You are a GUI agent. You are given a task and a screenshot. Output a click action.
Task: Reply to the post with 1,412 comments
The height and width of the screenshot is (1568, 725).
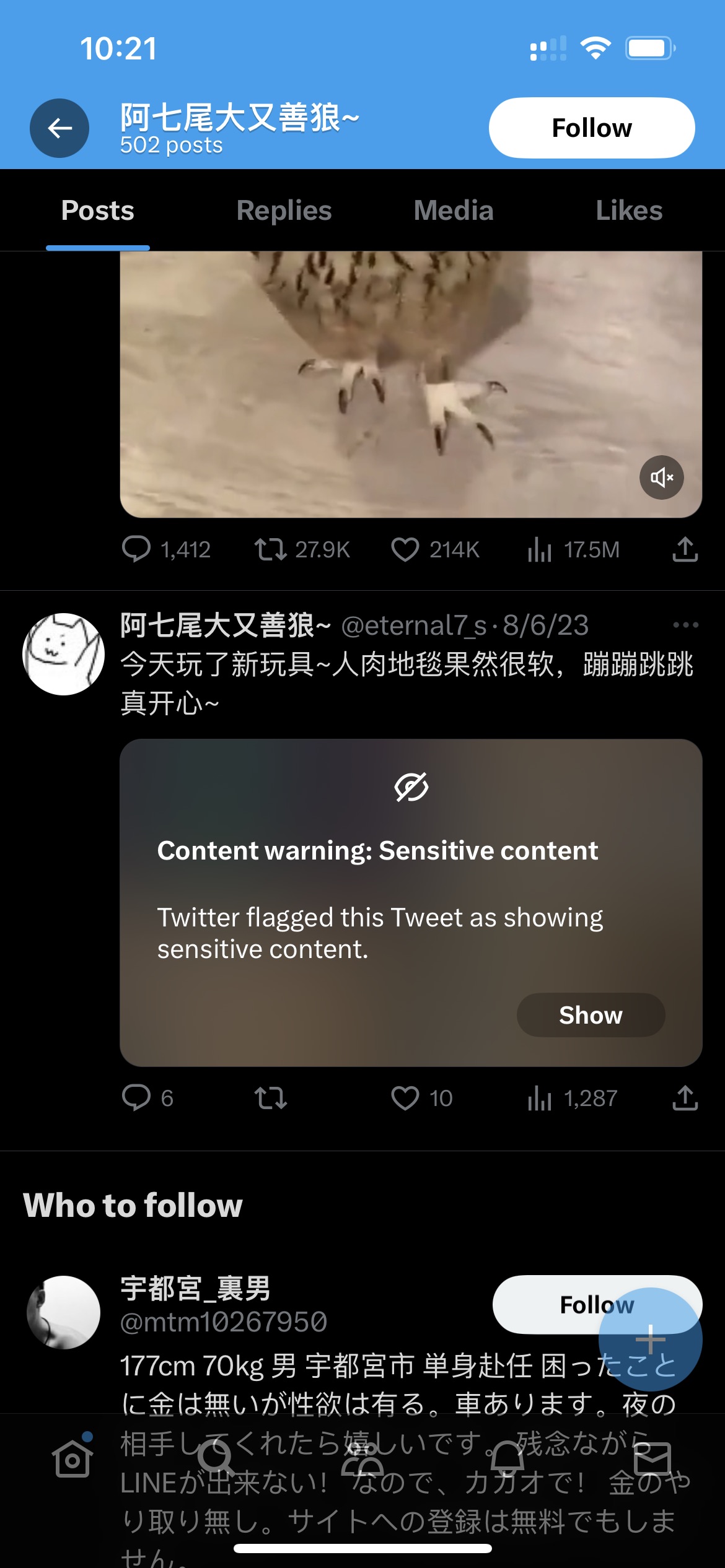point(136,549)
